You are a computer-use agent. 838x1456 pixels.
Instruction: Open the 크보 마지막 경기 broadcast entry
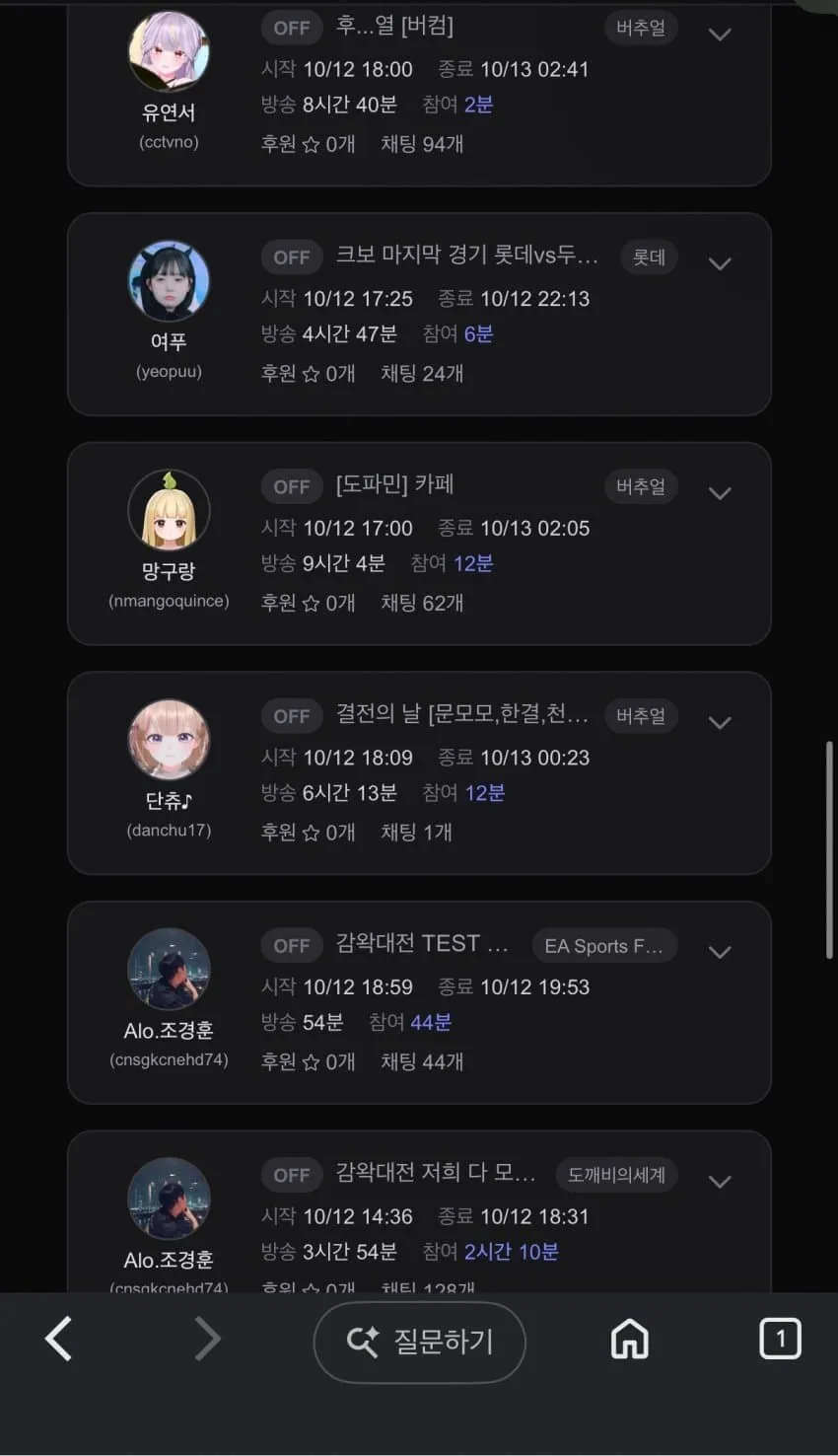(x=467, y=255)
